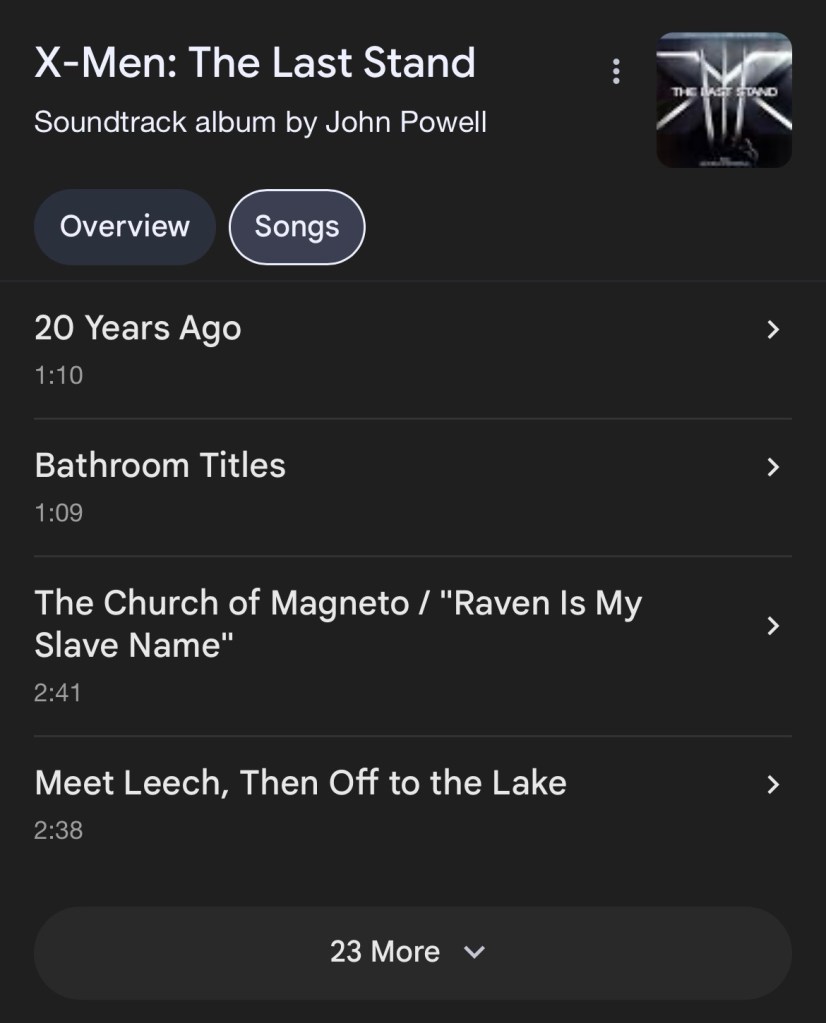826x1023 pixels.
Task: Expand the list with 23 More
Action: (x=412, y=952)
